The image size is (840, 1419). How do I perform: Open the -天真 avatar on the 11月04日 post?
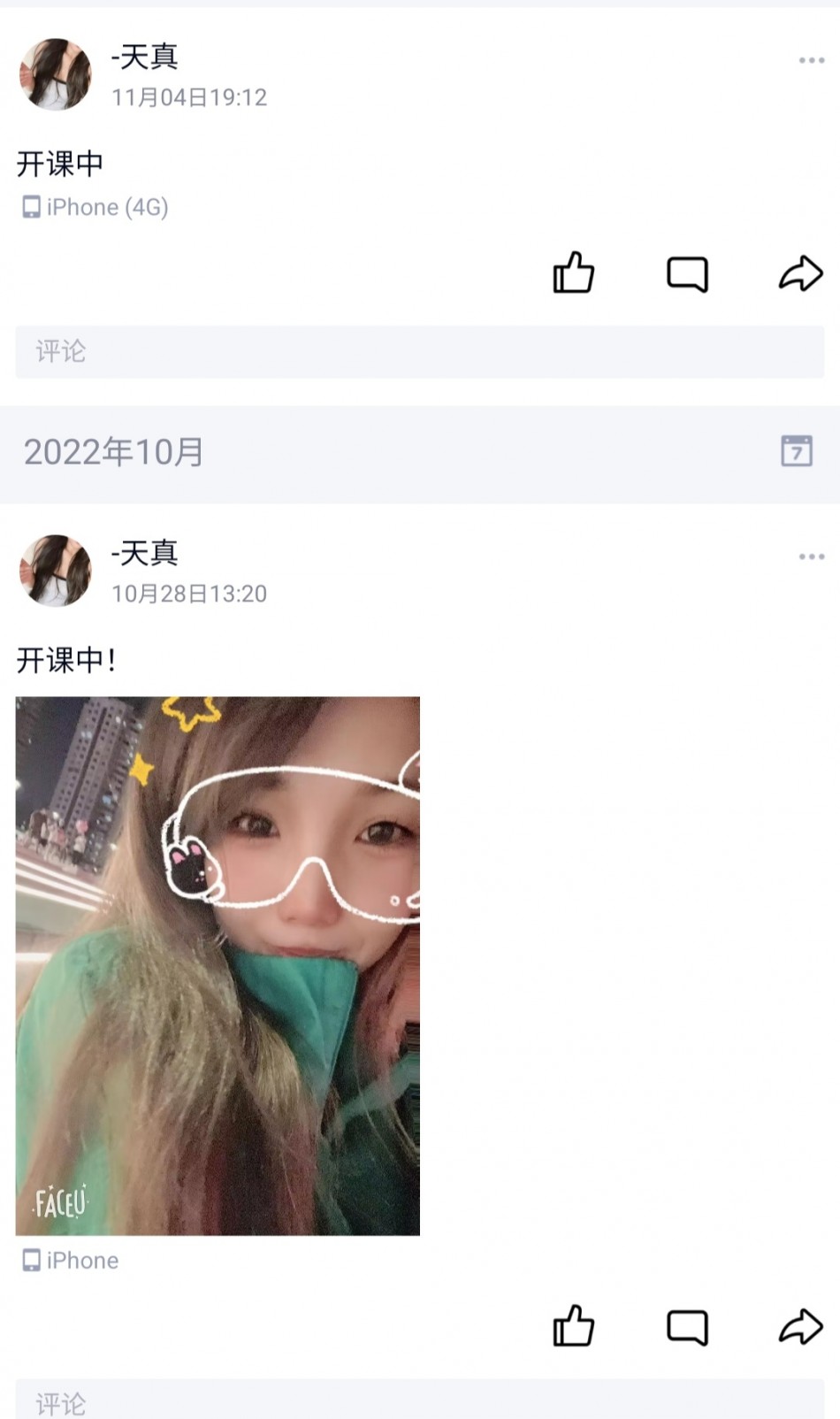[56, 74]
